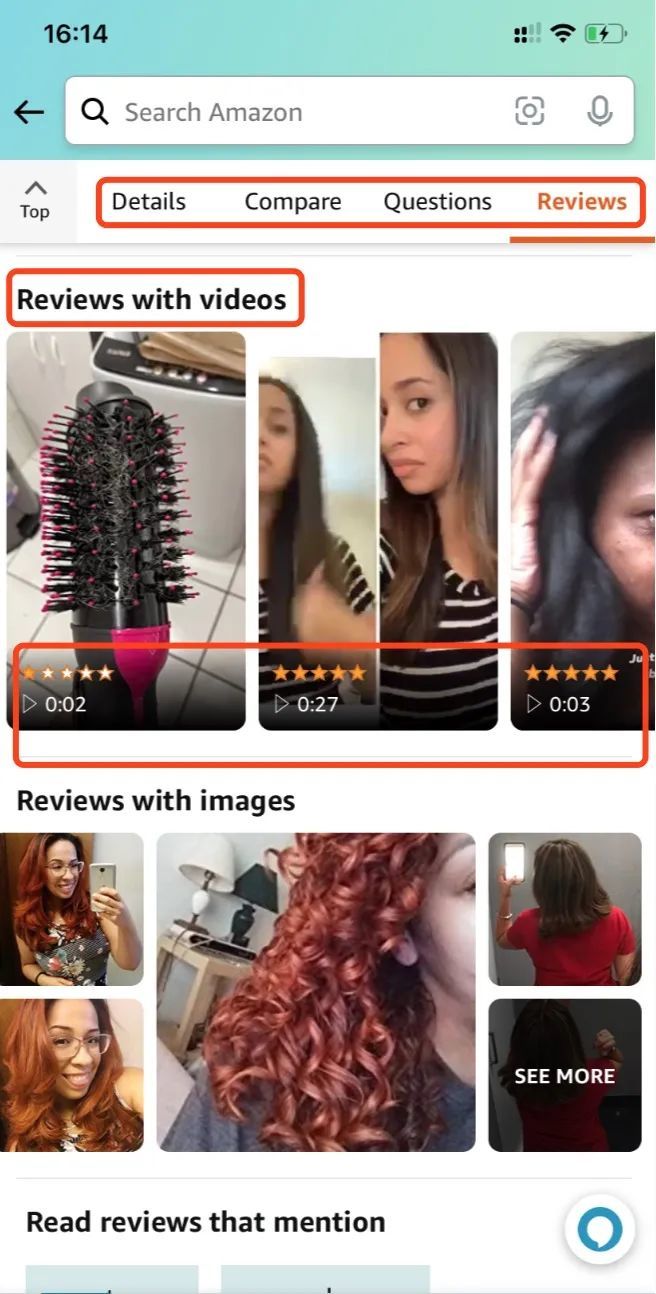The height and width of the screenshot is (1294, 656).
Task: Select the Reviews tab
Action: pyautogui.click(x=581, y=202)
